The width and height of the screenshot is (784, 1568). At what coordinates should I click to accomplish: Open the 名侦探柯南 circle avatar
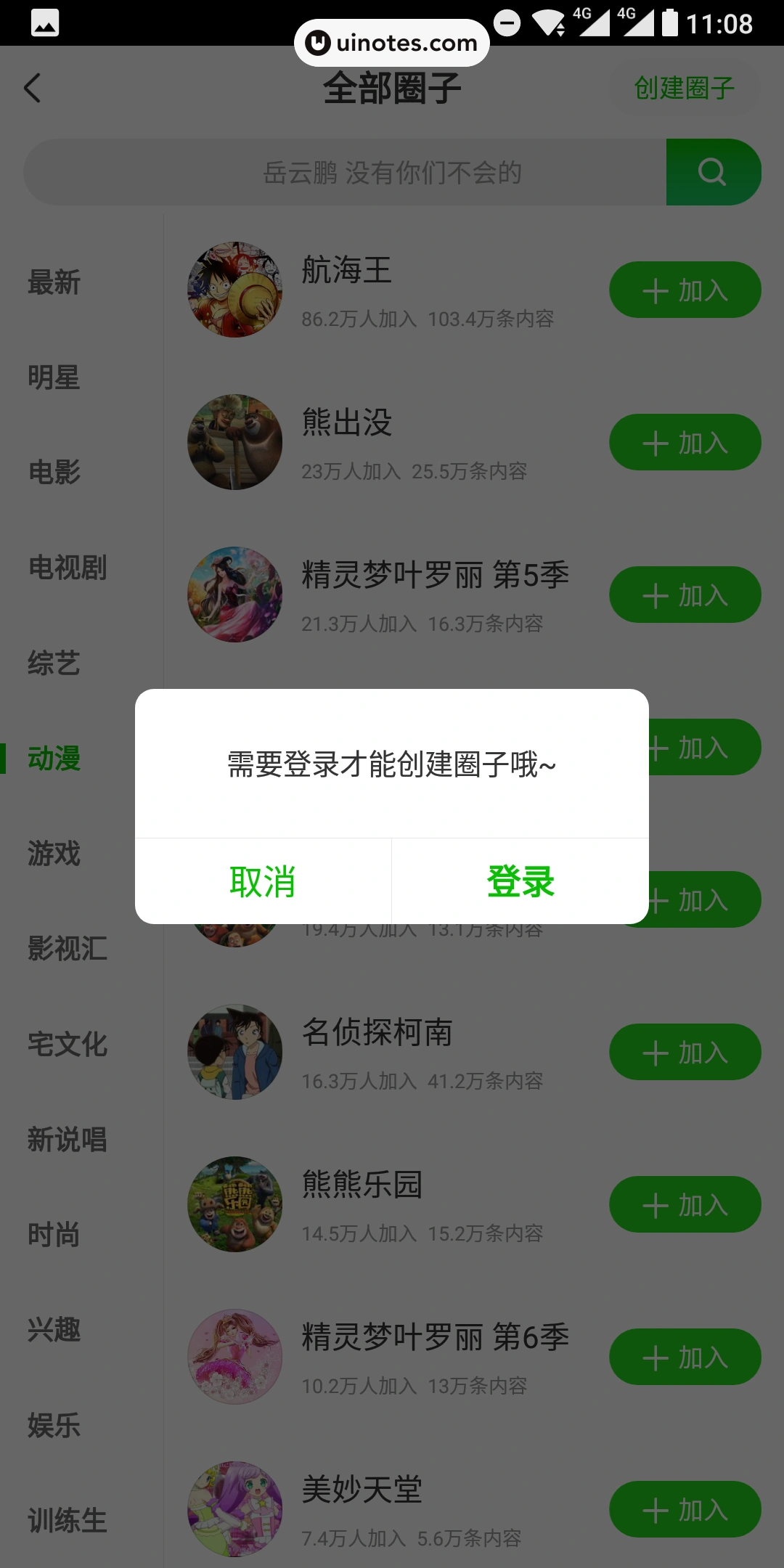(x=234, y=1052)
